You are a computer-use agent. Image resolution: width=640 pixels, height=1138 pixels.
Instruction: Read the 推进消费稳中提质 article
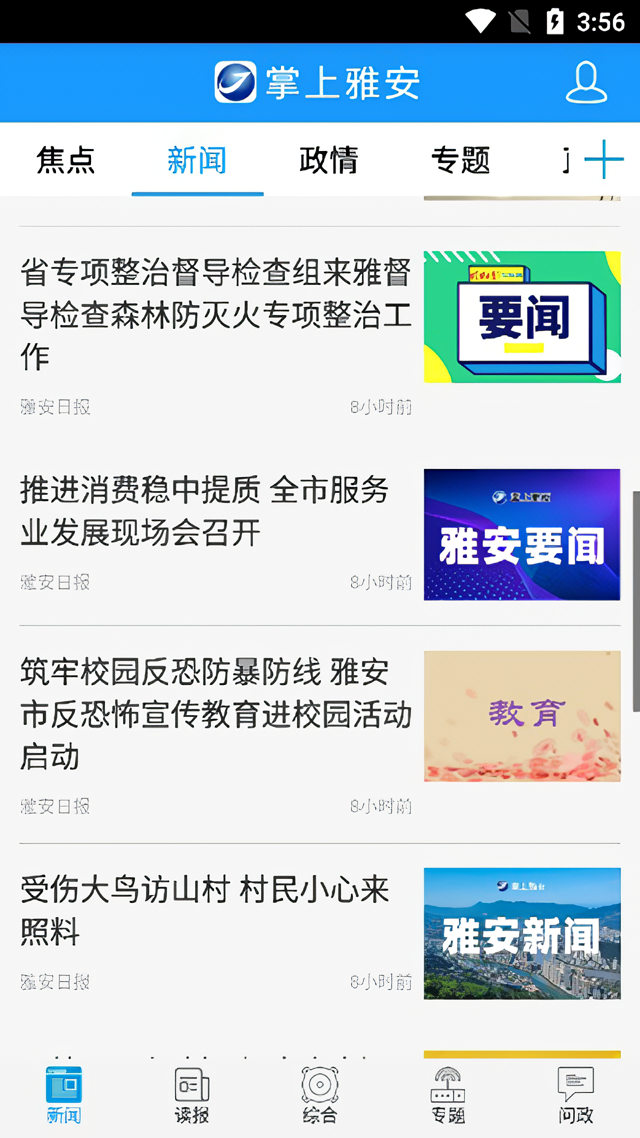[x=215, y=511]
